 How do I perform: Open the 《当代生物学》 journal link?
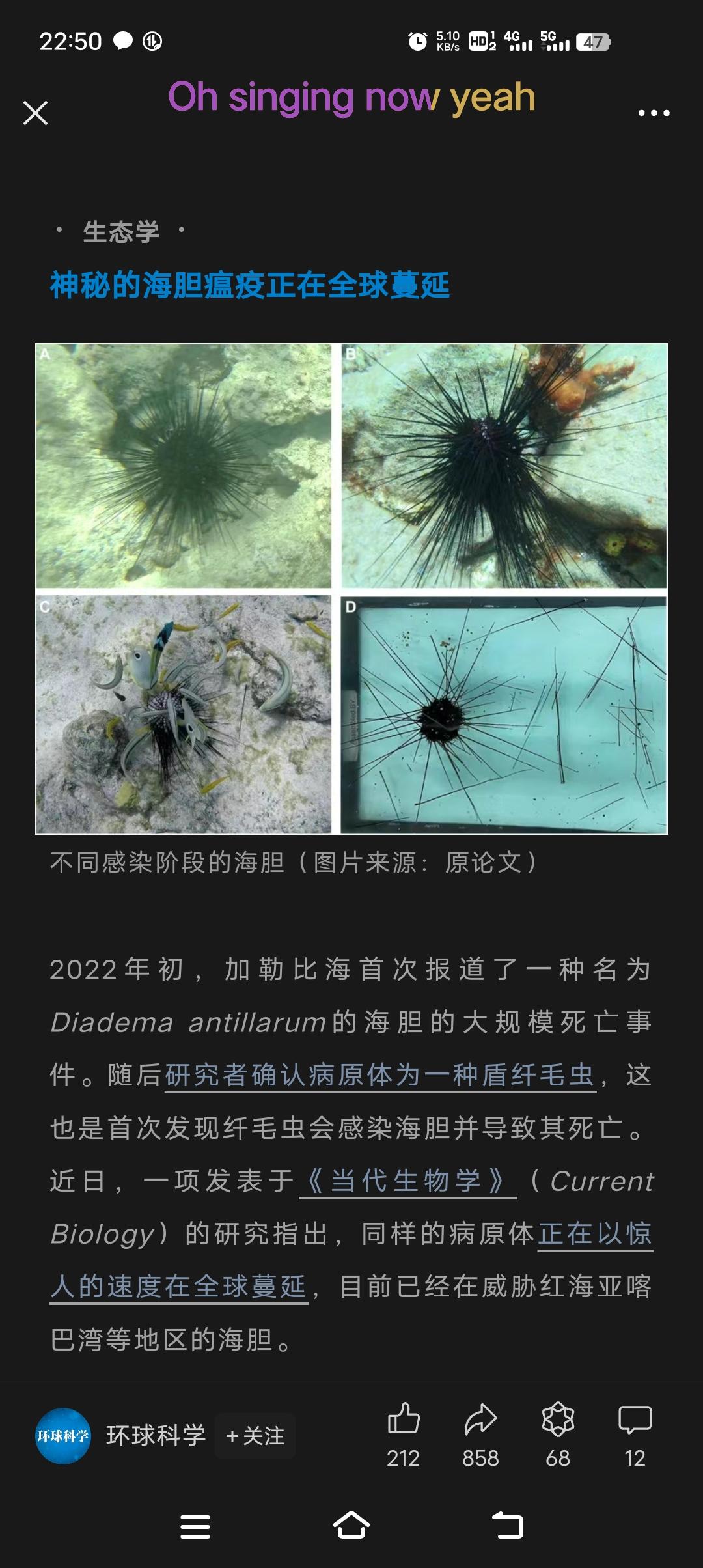tap(407, 1181)
